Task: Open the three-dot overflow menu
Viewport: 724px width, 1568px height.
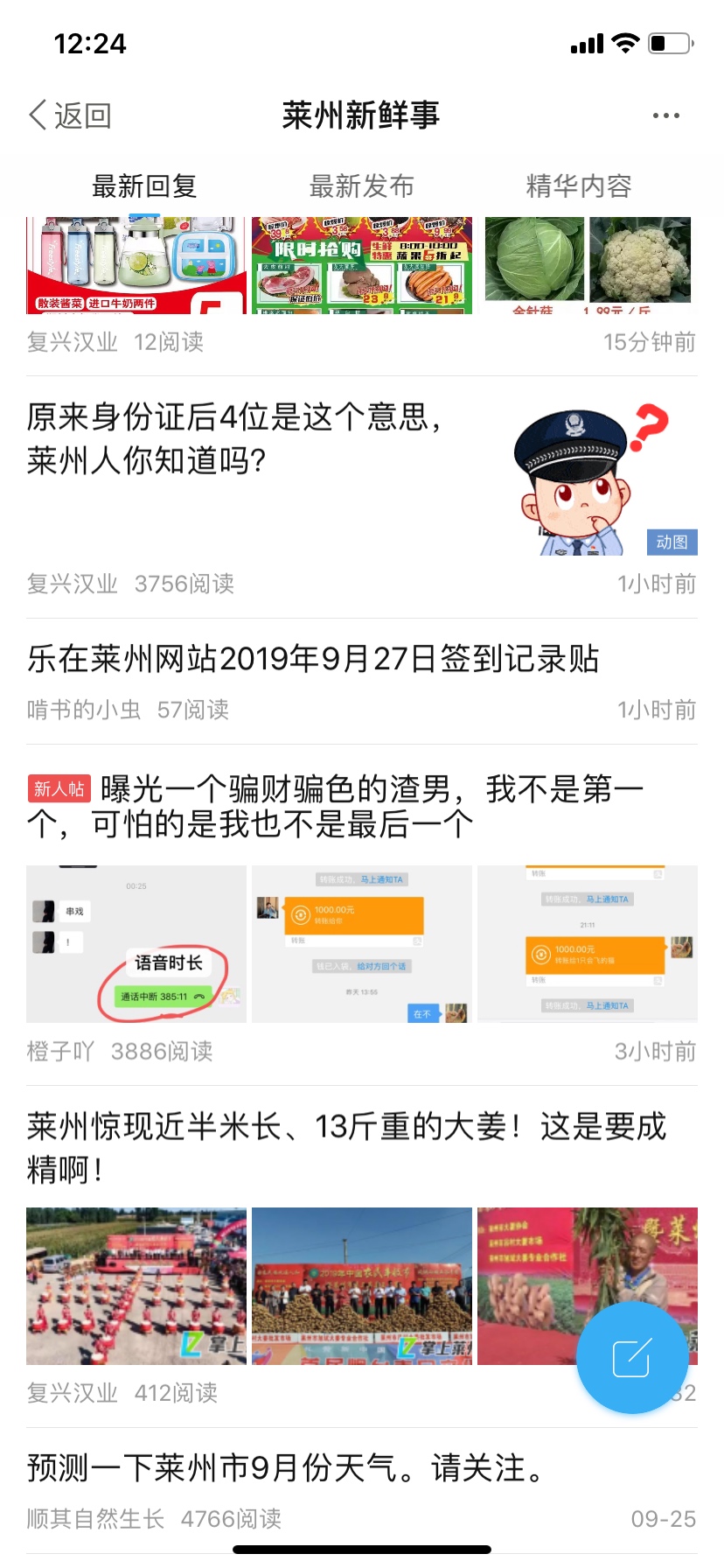Action: tap(665, 115)
